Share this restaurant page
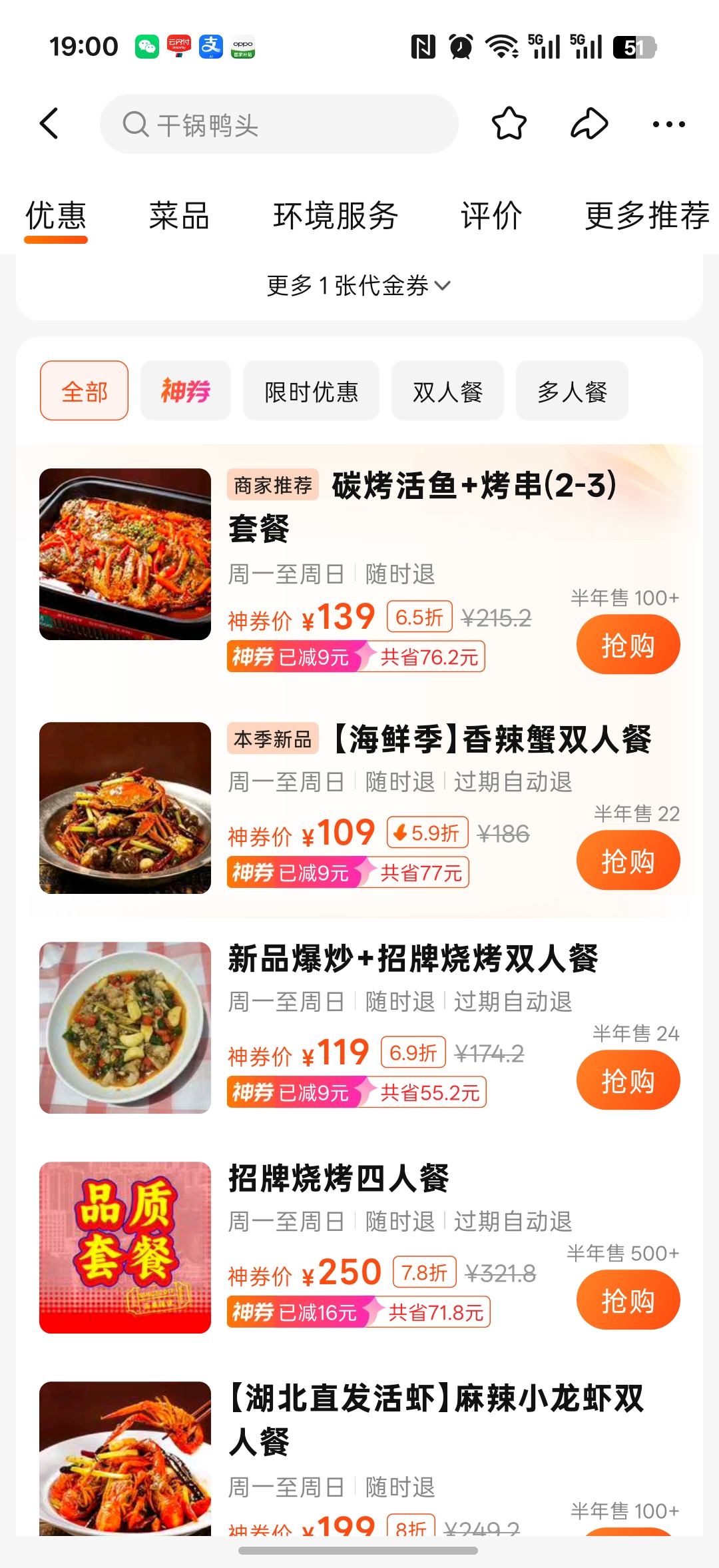This screenshot has width=719, height=1568. click(x=589, y=124)
